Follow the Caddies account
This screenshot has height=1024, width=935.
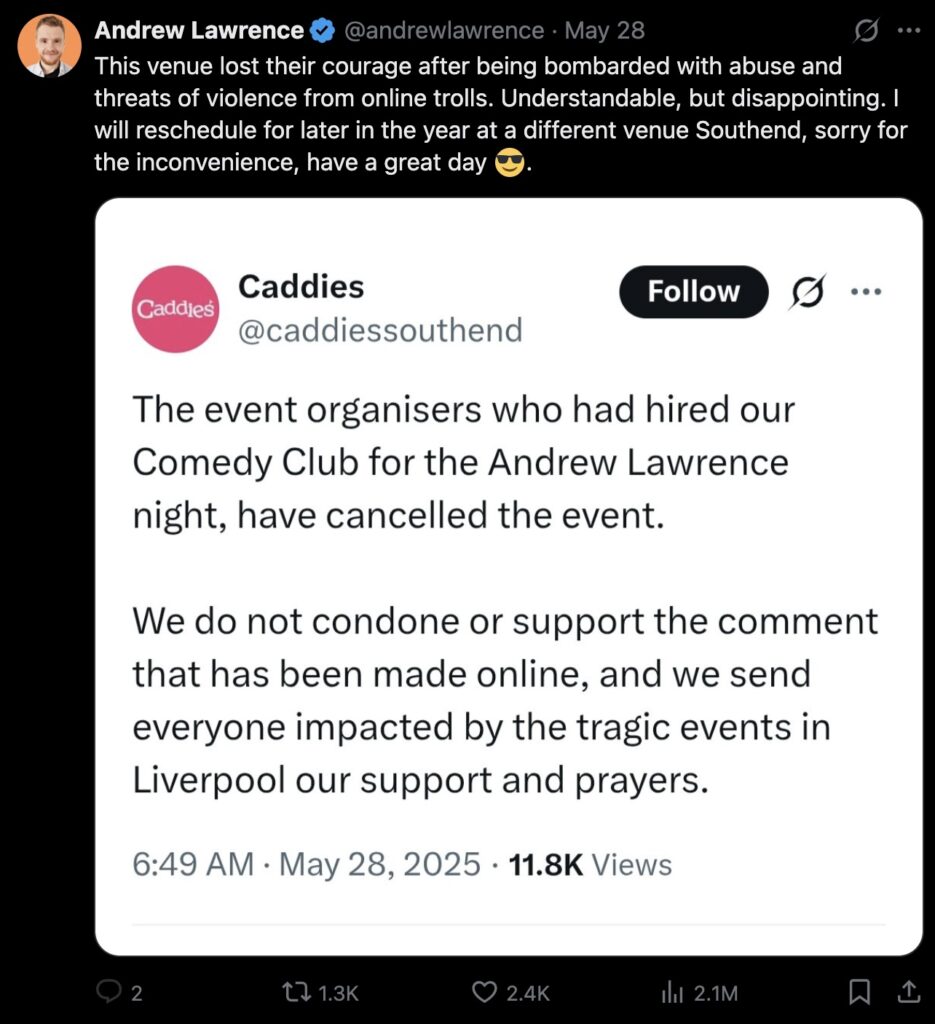[x=693, y=292]
